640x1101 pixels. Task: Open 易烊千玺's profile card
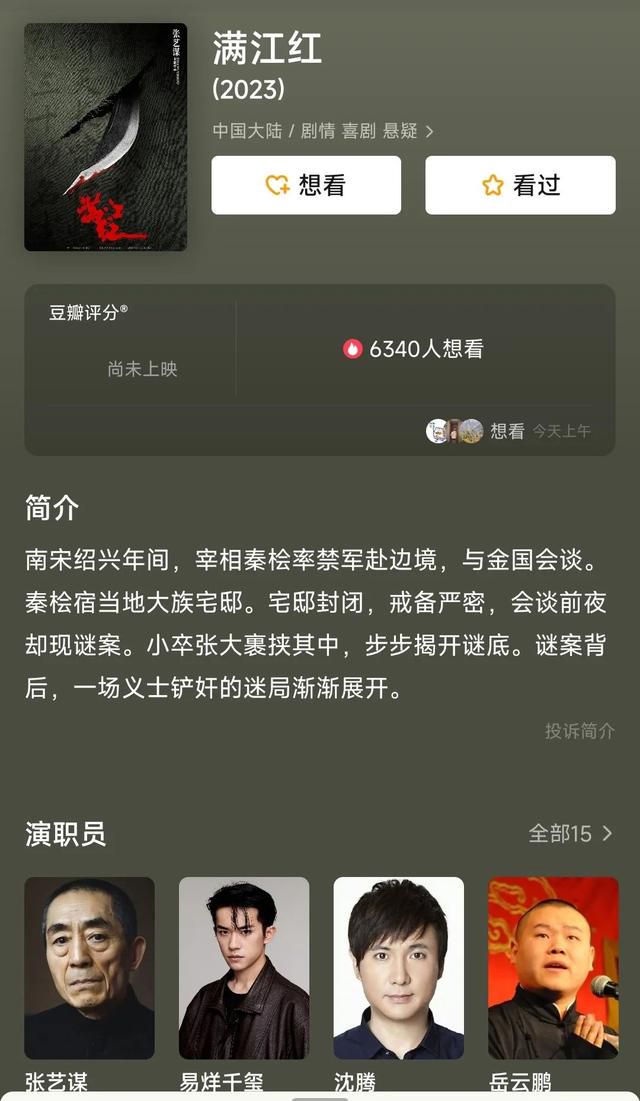[244, 968]
